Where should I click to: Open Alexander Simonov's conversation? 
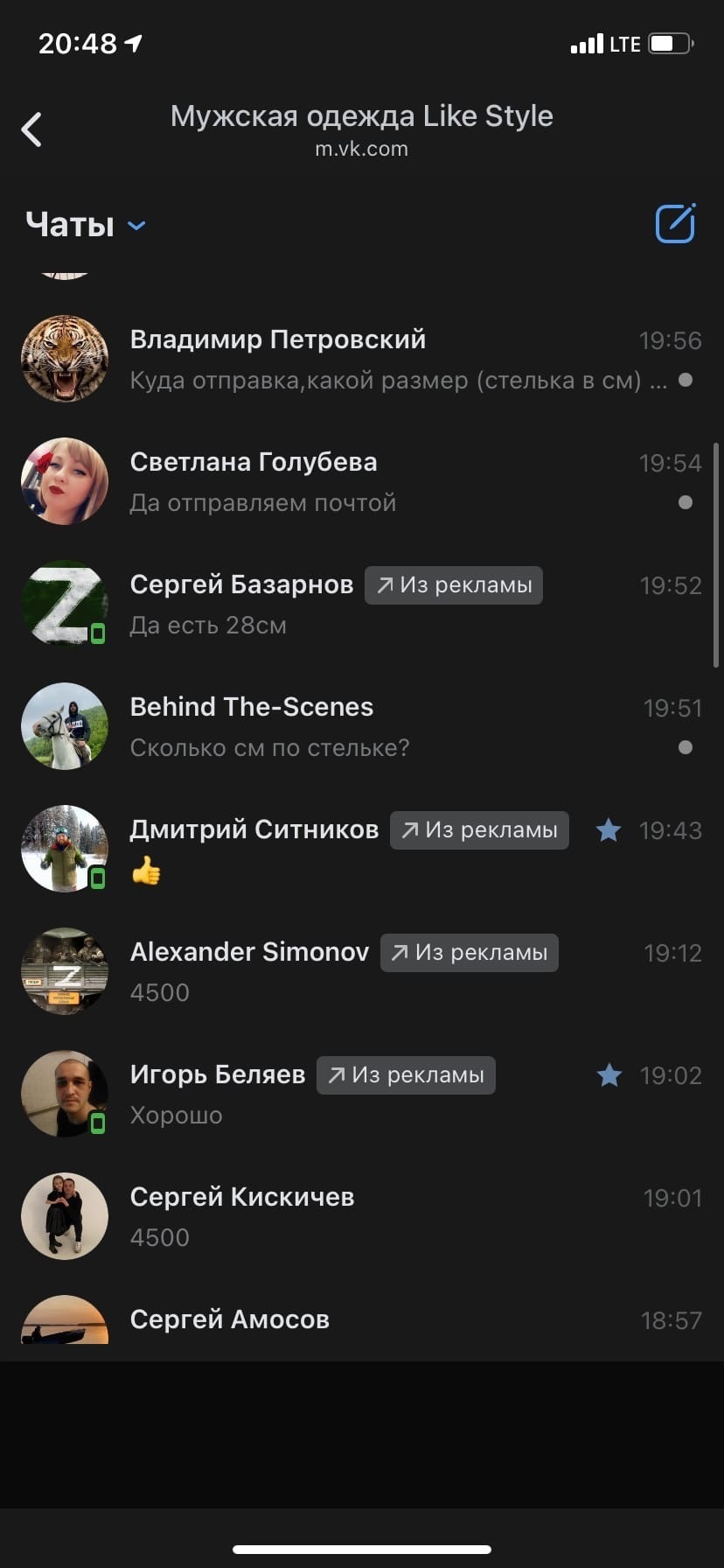click(x=362, y=971)
